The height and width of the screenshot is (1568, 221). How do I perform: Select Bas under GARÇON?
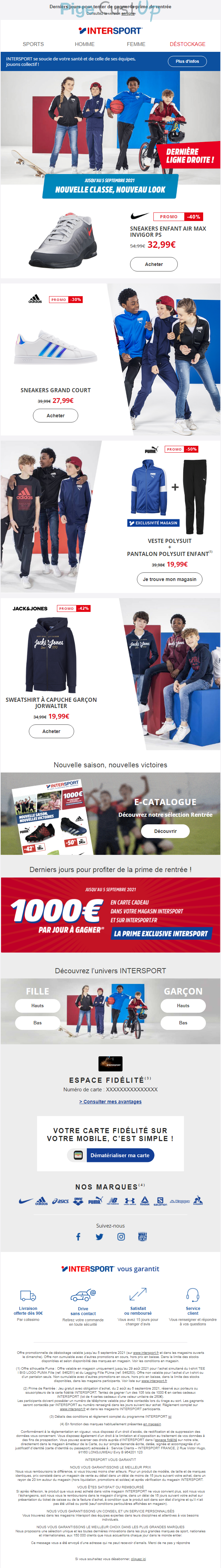(x=183, y=1023)
